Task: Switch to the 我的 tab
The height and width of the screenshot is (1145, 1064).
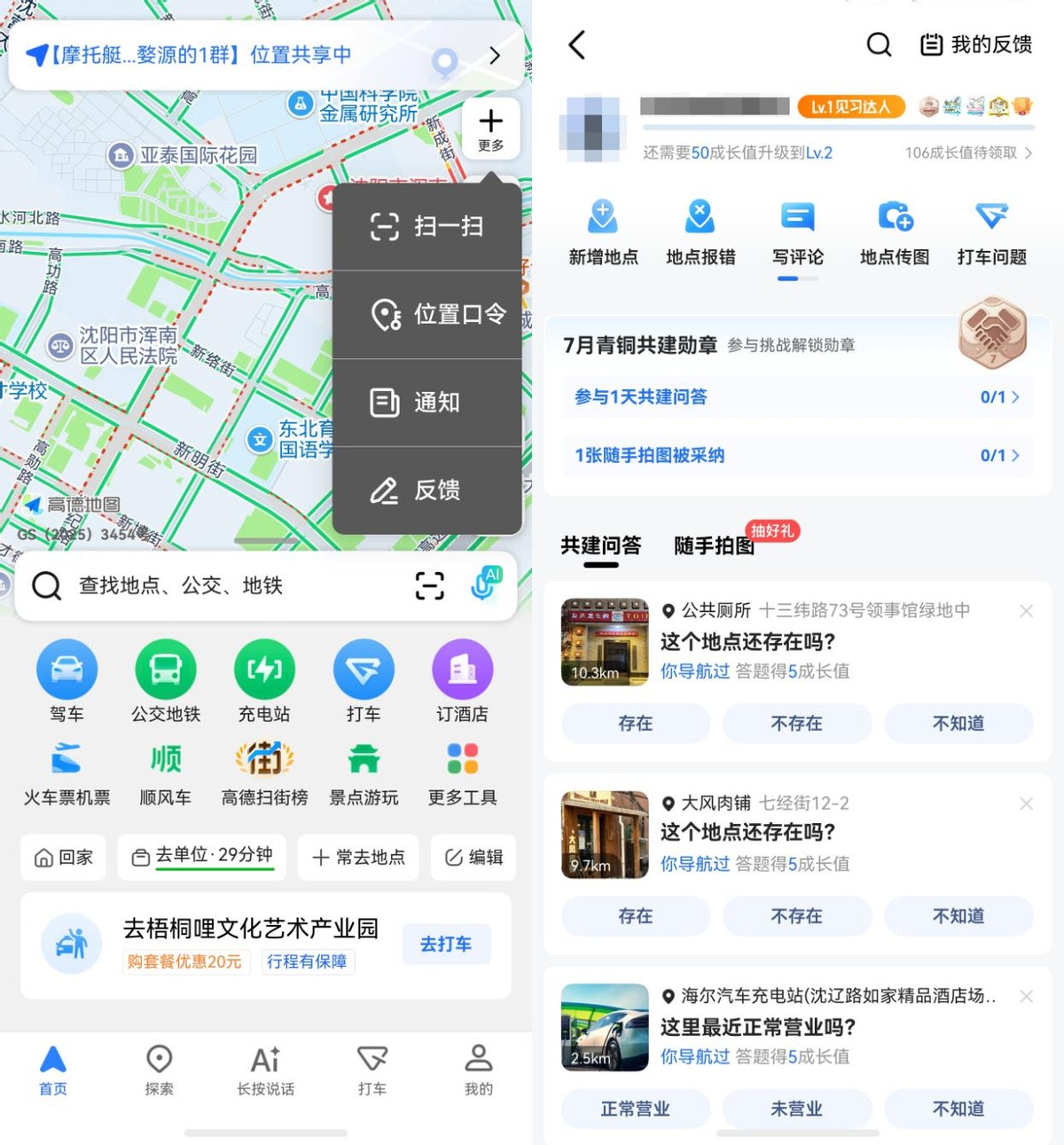Action: [x=479, y=1070]
